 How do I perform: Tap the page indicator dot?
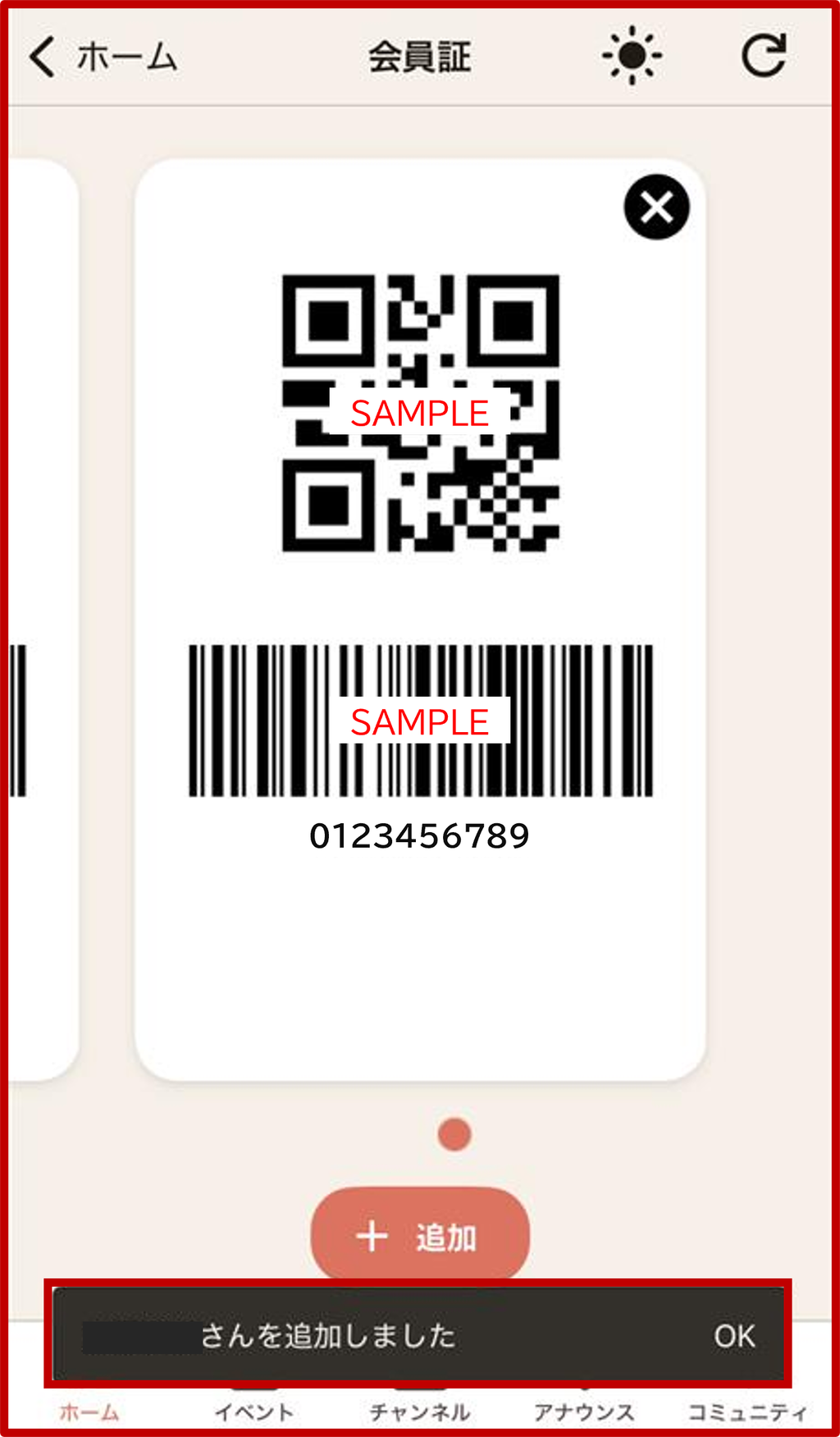pos(454,1135)
